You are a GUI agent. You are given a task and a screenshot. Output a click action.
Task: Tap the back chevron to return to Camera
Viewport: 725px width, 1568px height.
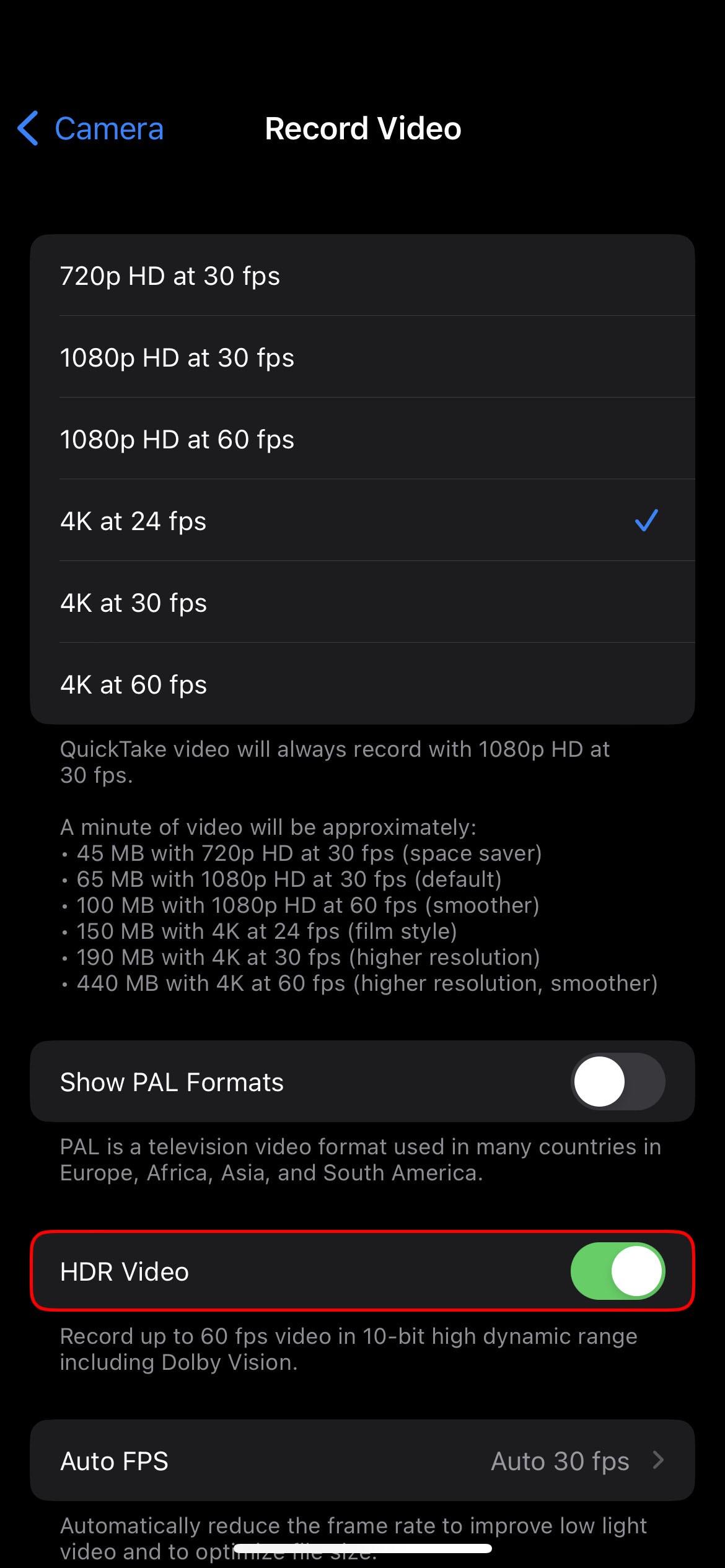pos(27,129)
